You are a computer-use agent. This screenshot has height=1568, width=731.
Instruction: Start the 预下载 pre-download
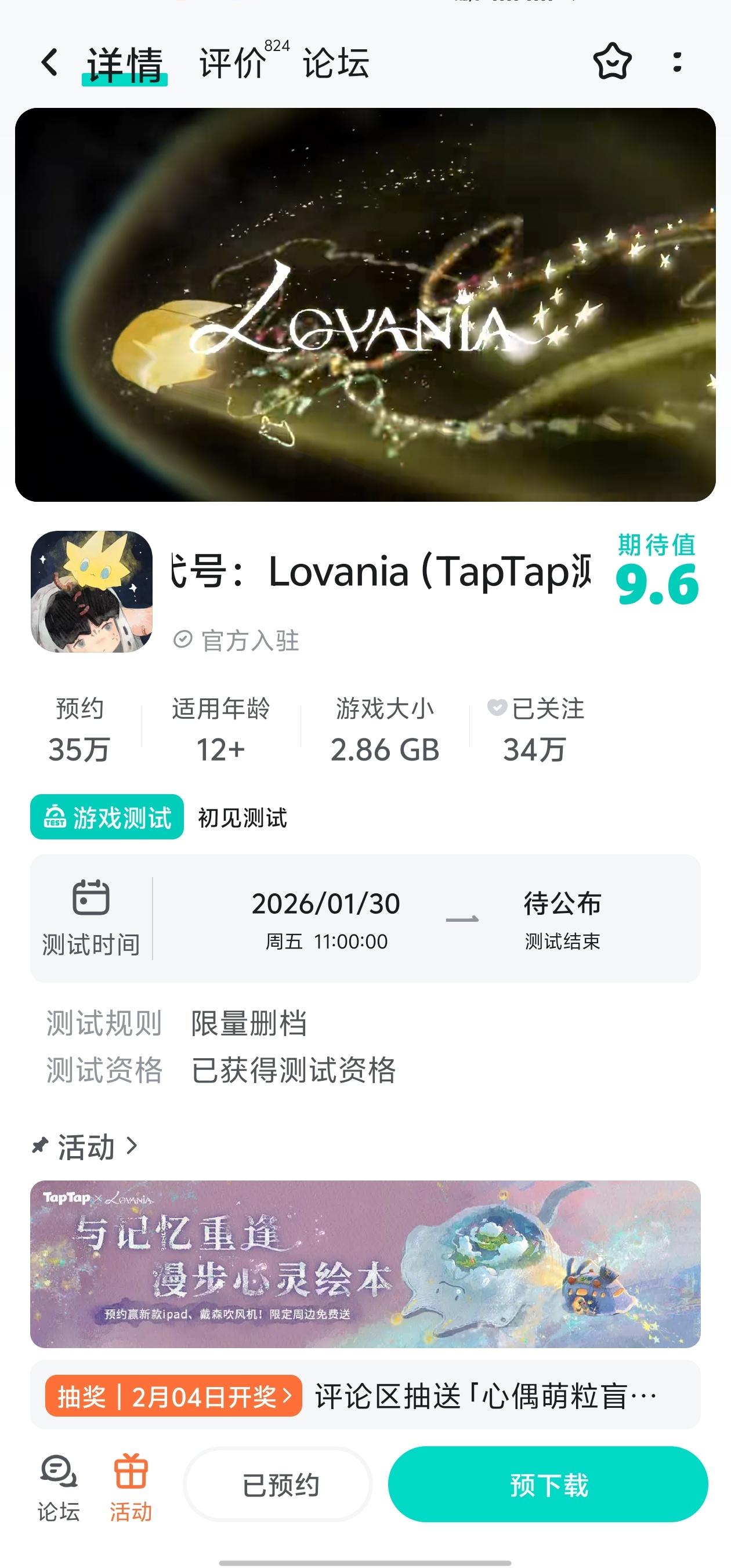click(x=548, y=1484)
